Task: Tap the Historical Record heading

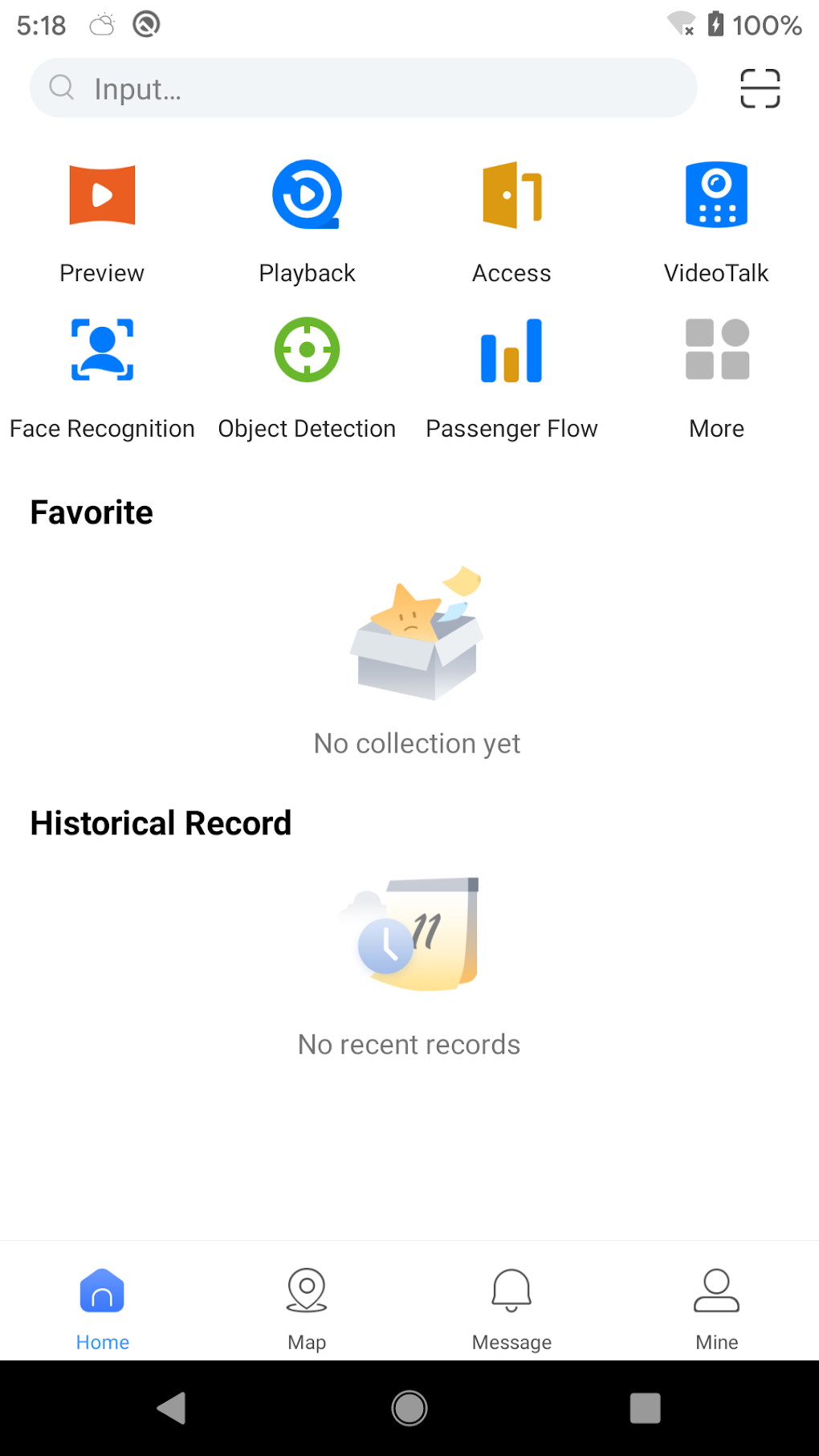Action: (x=161, y=822)
